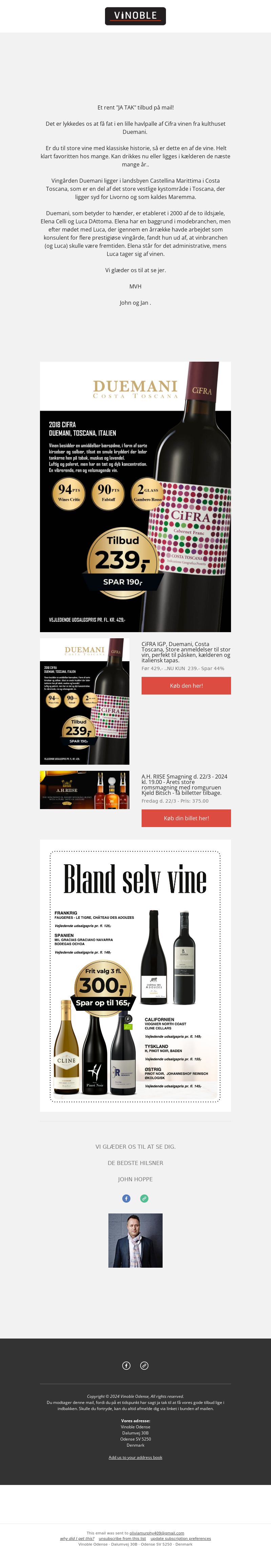Tap Køb din billet her! button

186,818
